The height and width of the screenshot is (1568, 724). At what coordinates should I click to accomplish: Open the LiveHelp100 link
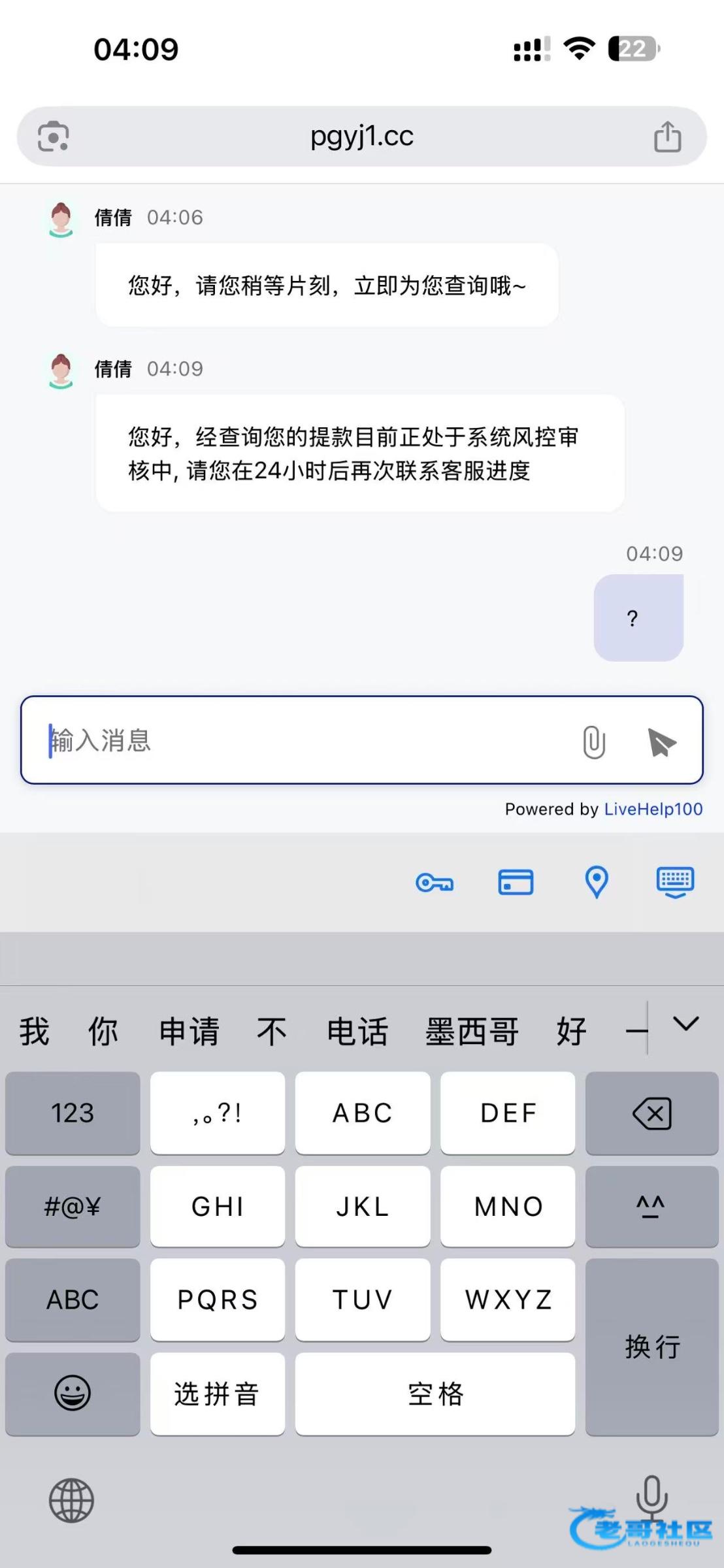coord(653,809)
